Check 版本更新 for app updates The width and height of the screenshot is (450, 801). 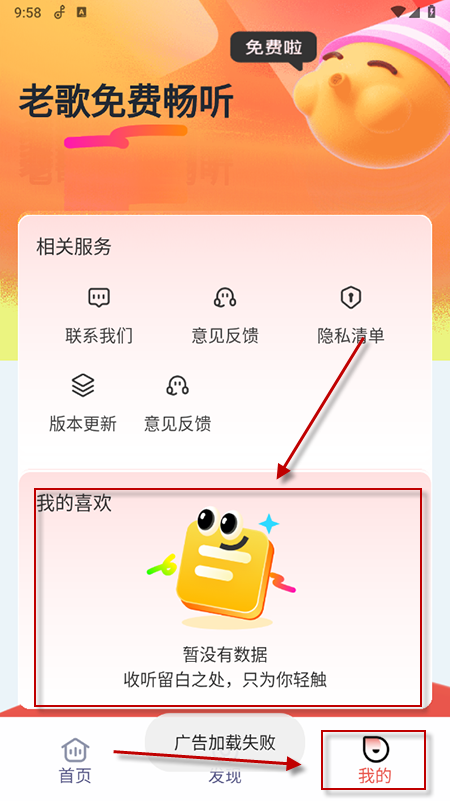point(83,403)
